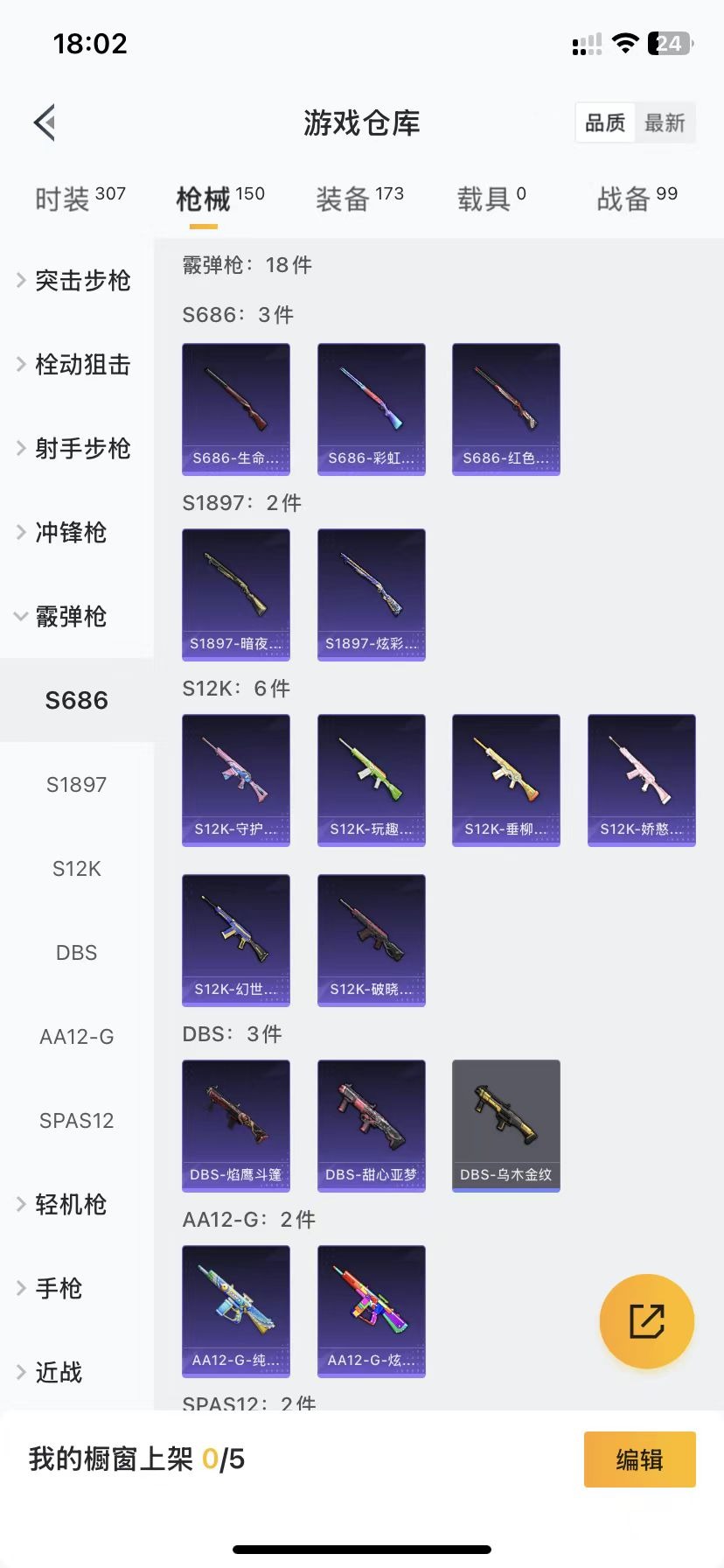Open the DBS-甜心亚梦 skin tile
The height and width of the screenshot is (1568, 724).
pos(371,1125)
